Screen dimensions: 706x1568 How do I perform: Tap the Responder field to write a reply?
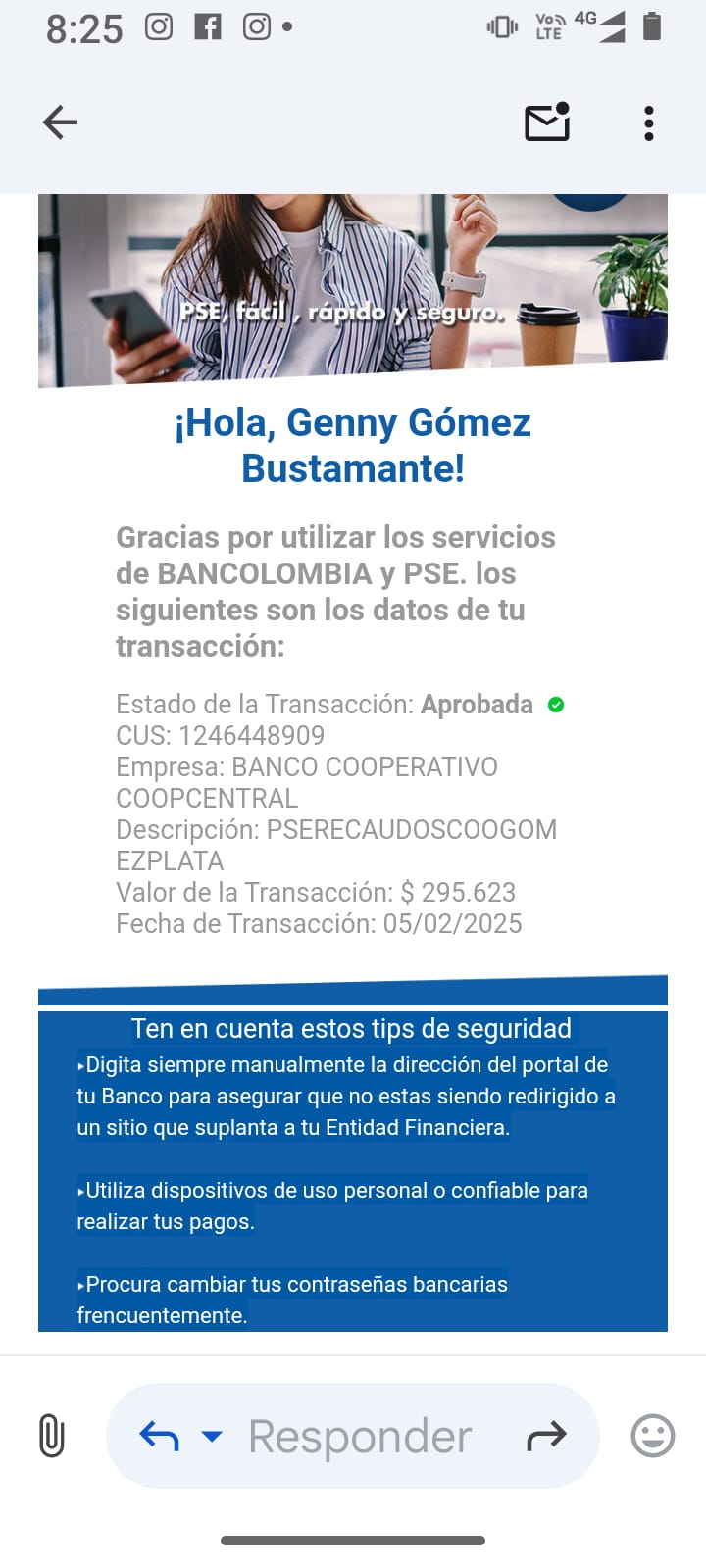coord(360,1437)
